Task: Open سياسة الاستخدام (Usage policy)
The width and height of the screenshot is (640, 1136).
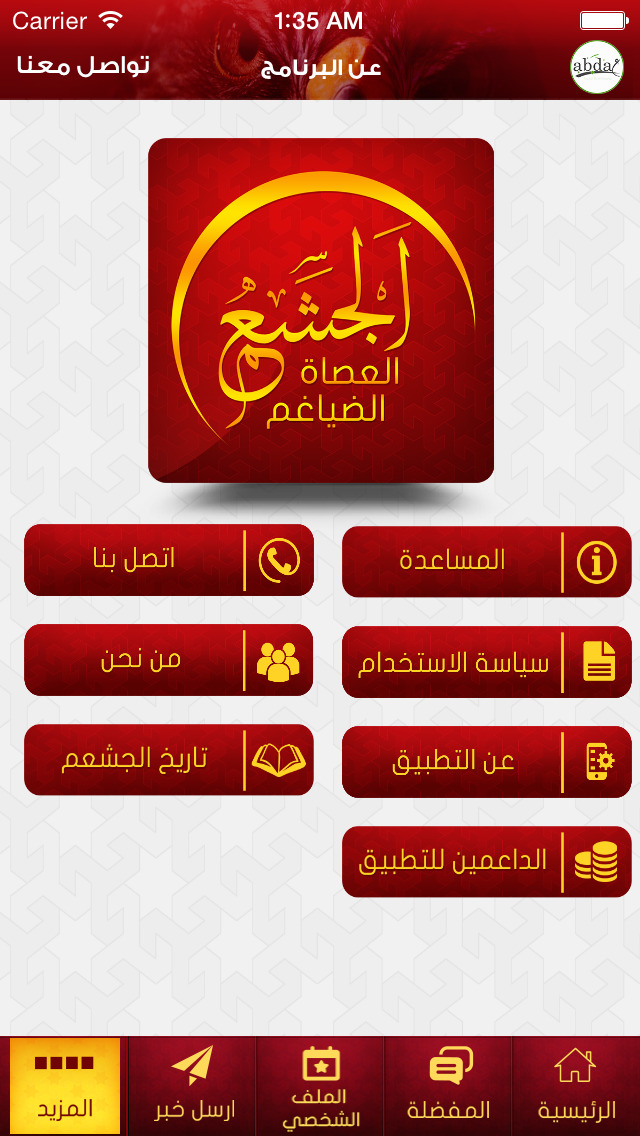Action: click(x=486, y=661)
